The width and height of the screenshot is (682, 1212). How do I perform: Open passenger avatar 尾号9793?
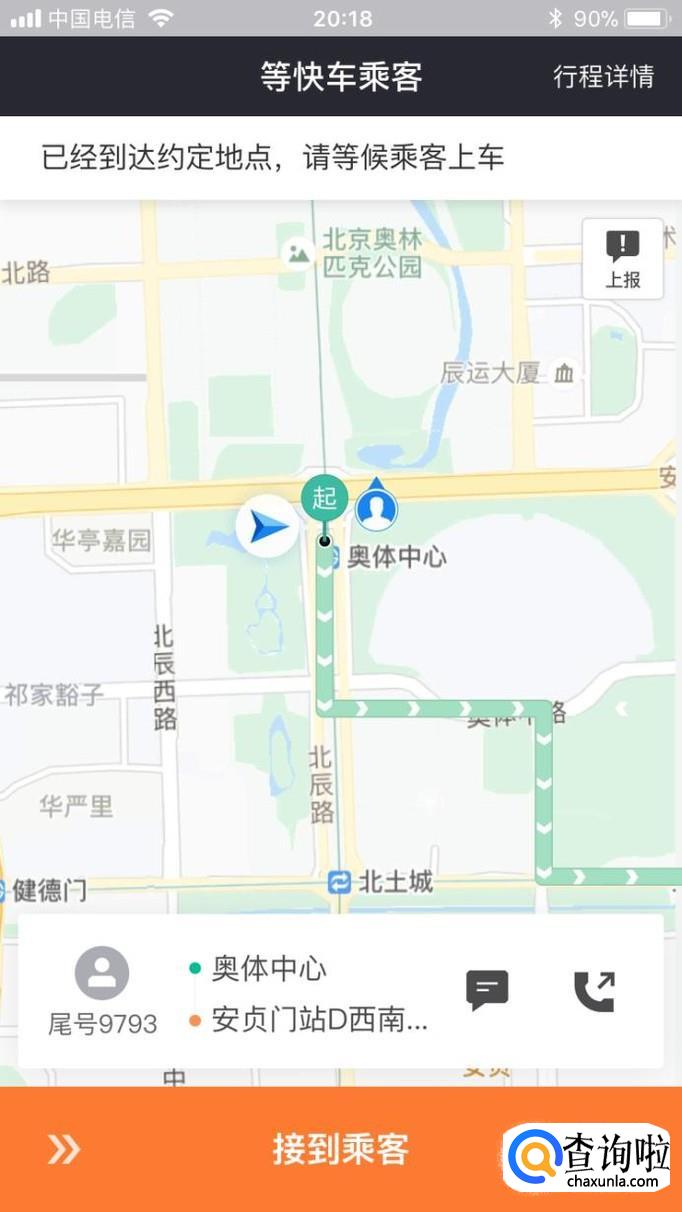pyautogui.click(x=102, y=973)
